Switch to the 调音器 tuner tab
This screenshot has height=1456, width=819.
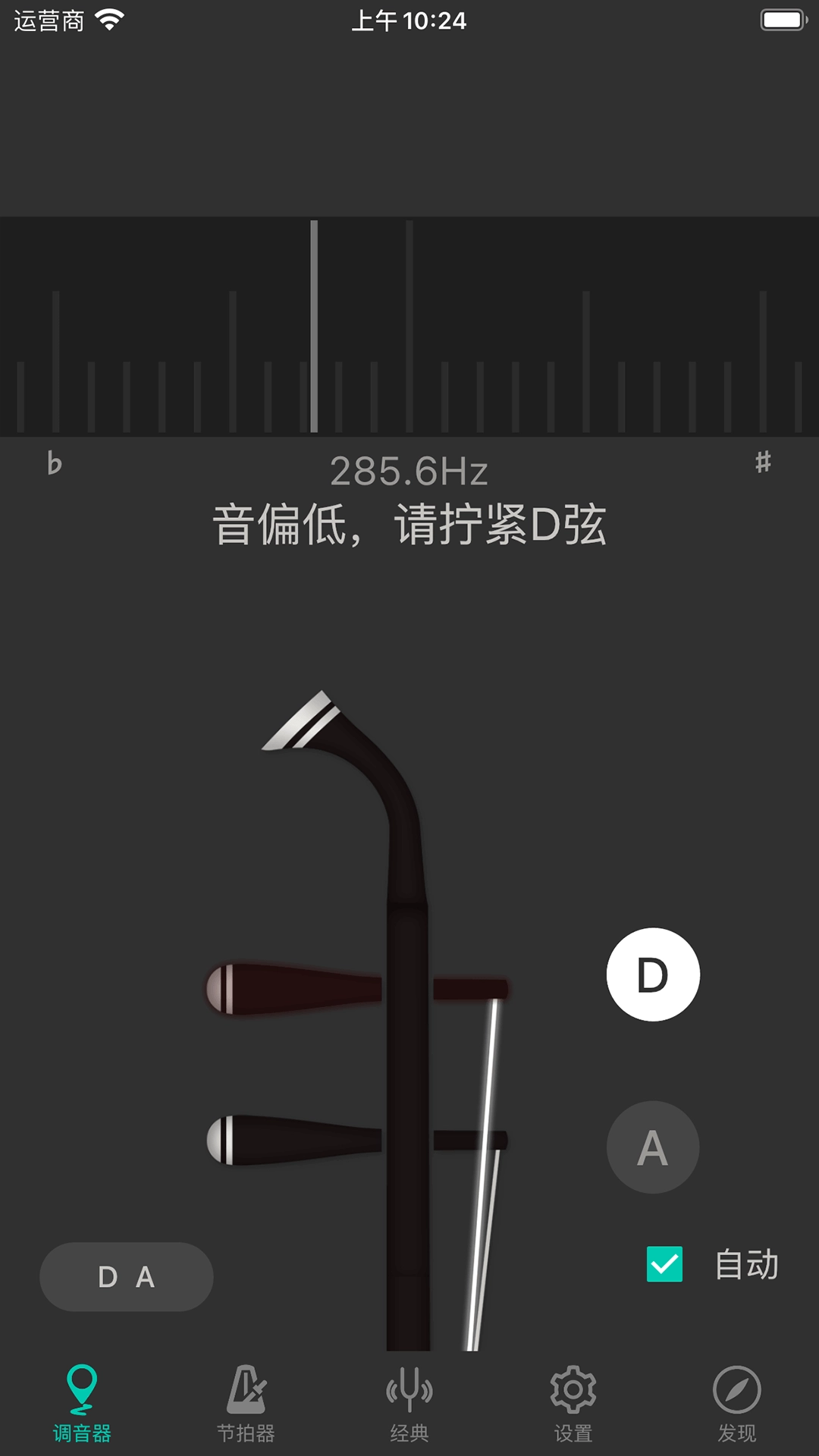coord(81,1399)
